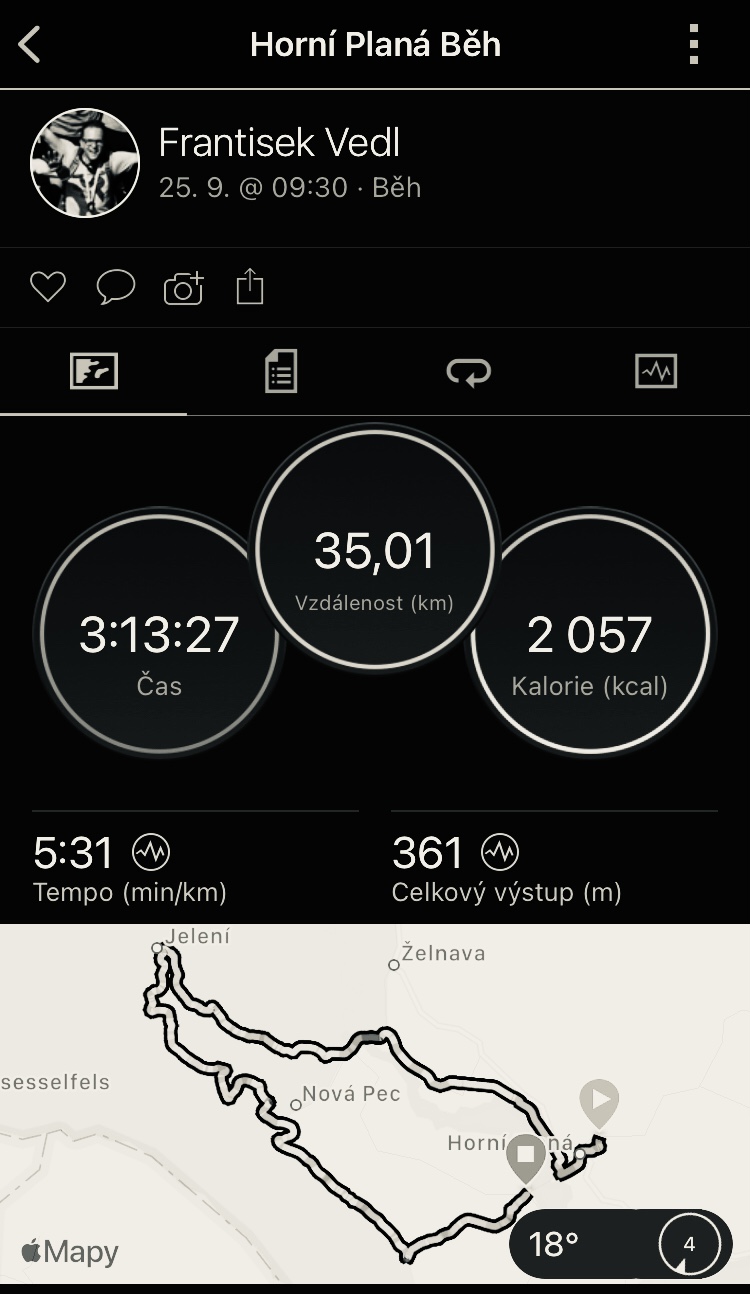
Task: Switch to the details list tab
Action: [x=281, y=372]
